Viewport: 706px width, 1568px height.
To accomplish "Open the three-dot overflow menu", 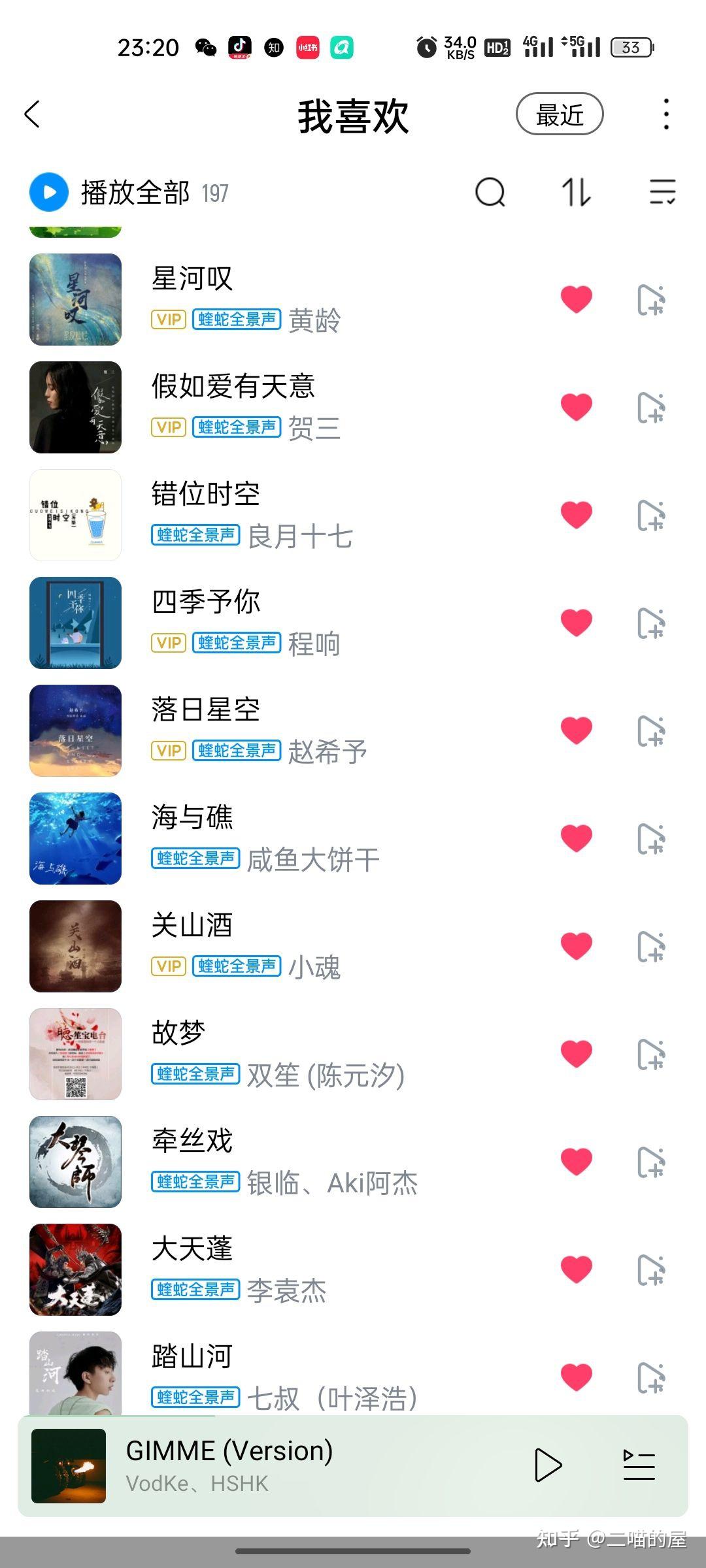I will 665,114.
